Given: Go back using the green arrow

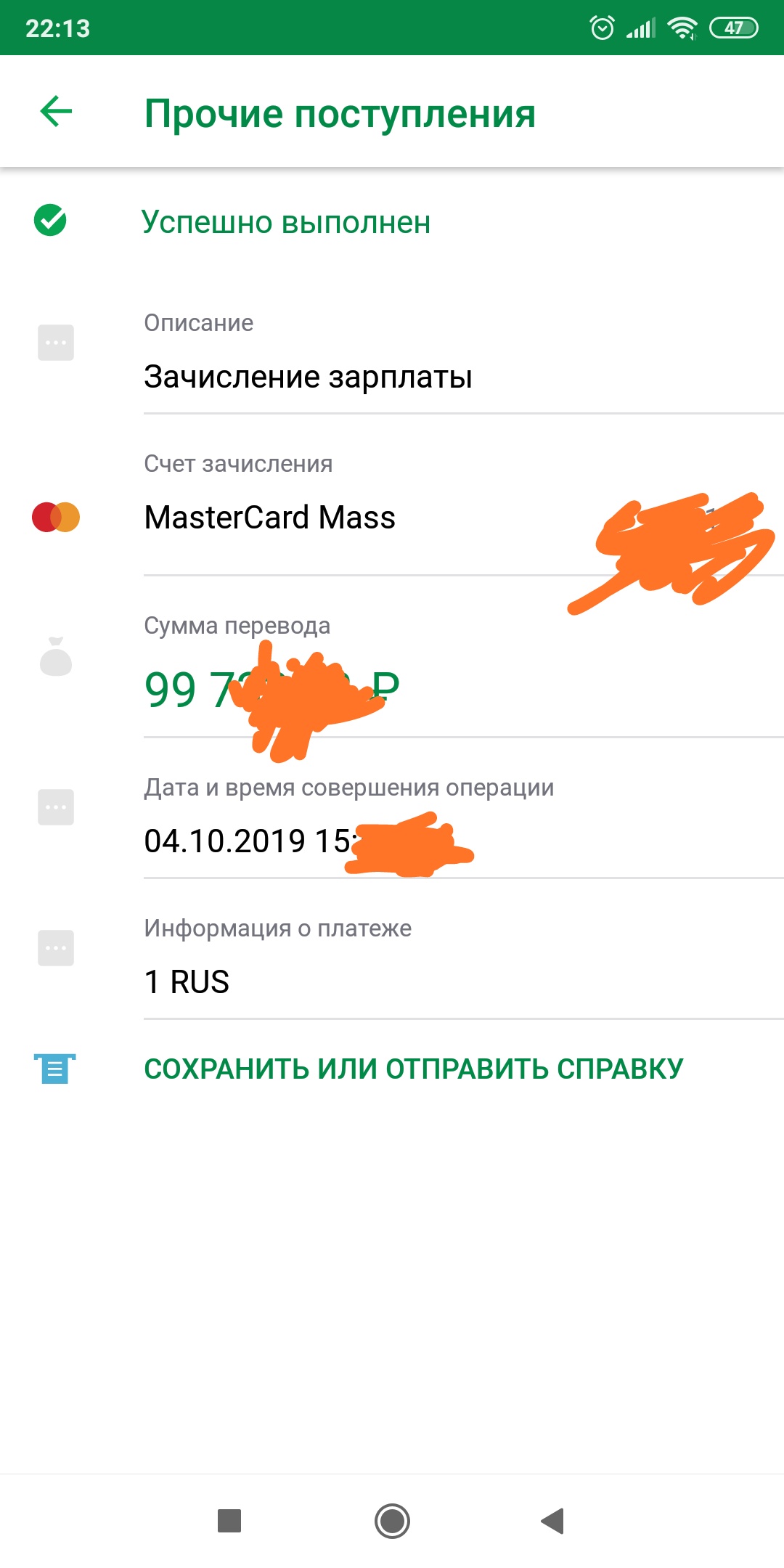Looking at the screenshot, I should click(x=56, y=112).
